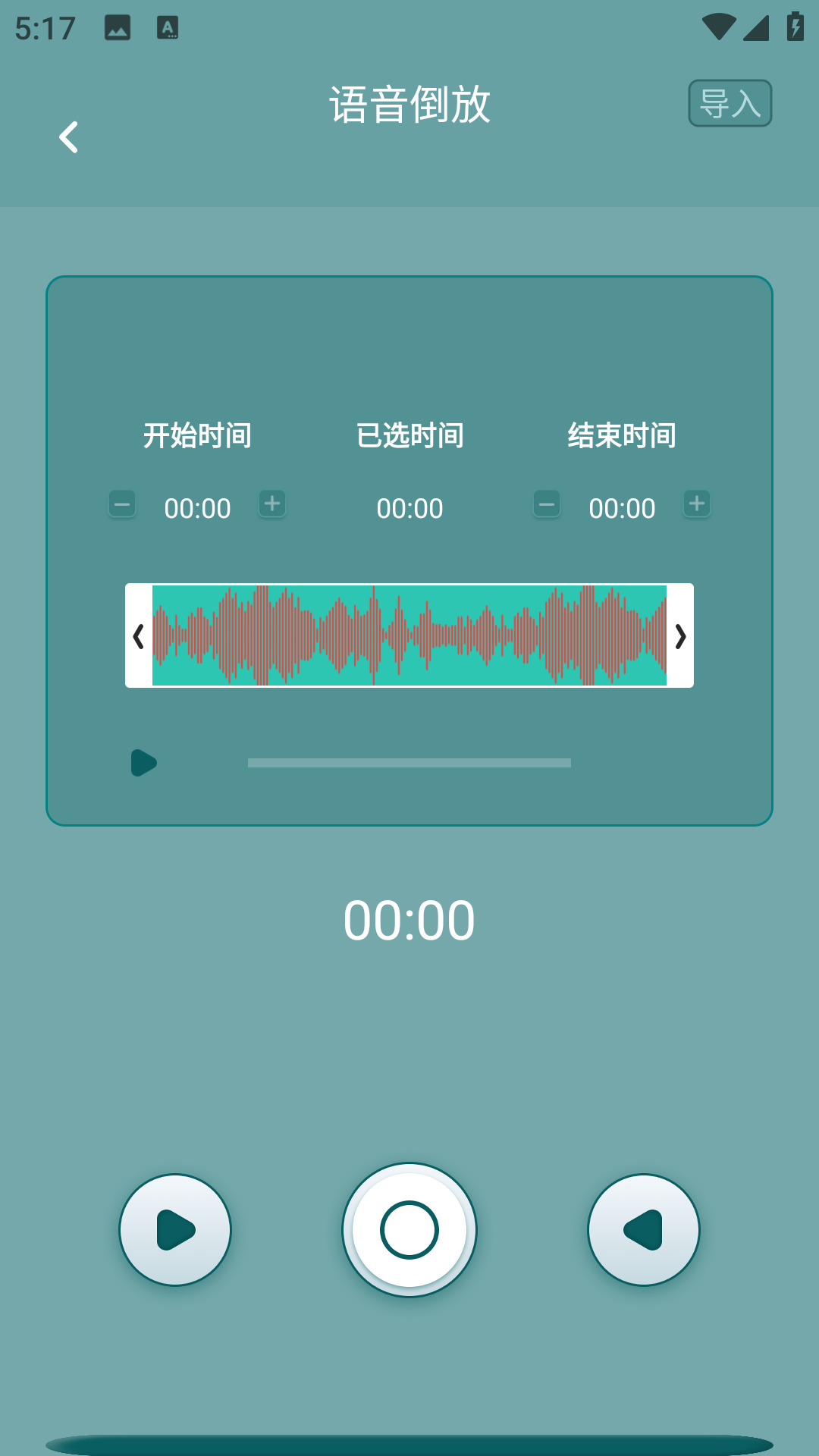Decrease 结束时间 with the minus button
The width and height of the screenshot is (819, 1456).
(x=547, y=504)
